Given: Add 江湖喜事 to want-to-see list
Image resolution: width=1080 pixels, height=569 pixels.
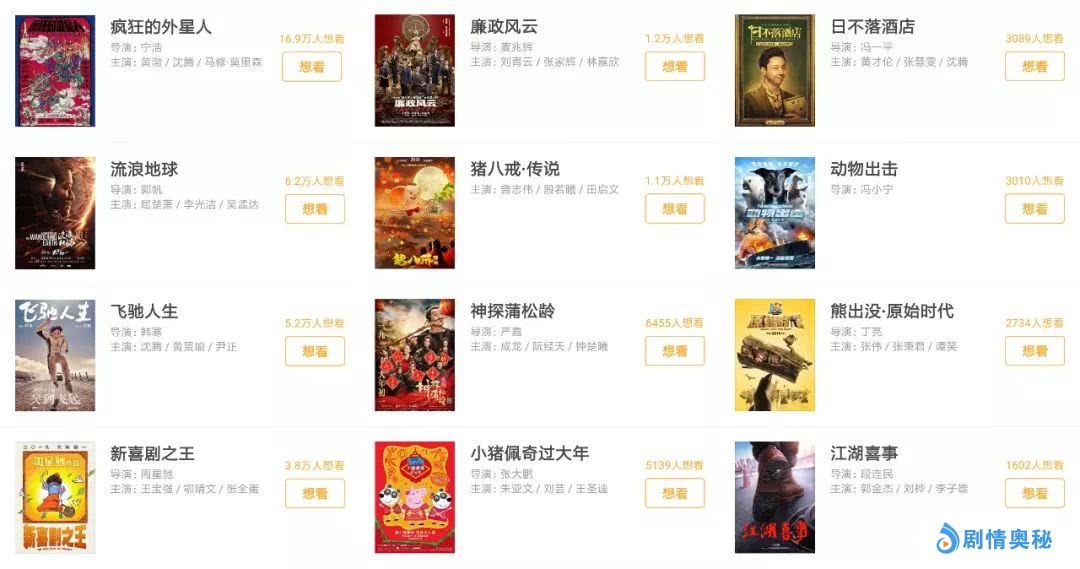Looking at the screenshot, I should point(1034,493).
